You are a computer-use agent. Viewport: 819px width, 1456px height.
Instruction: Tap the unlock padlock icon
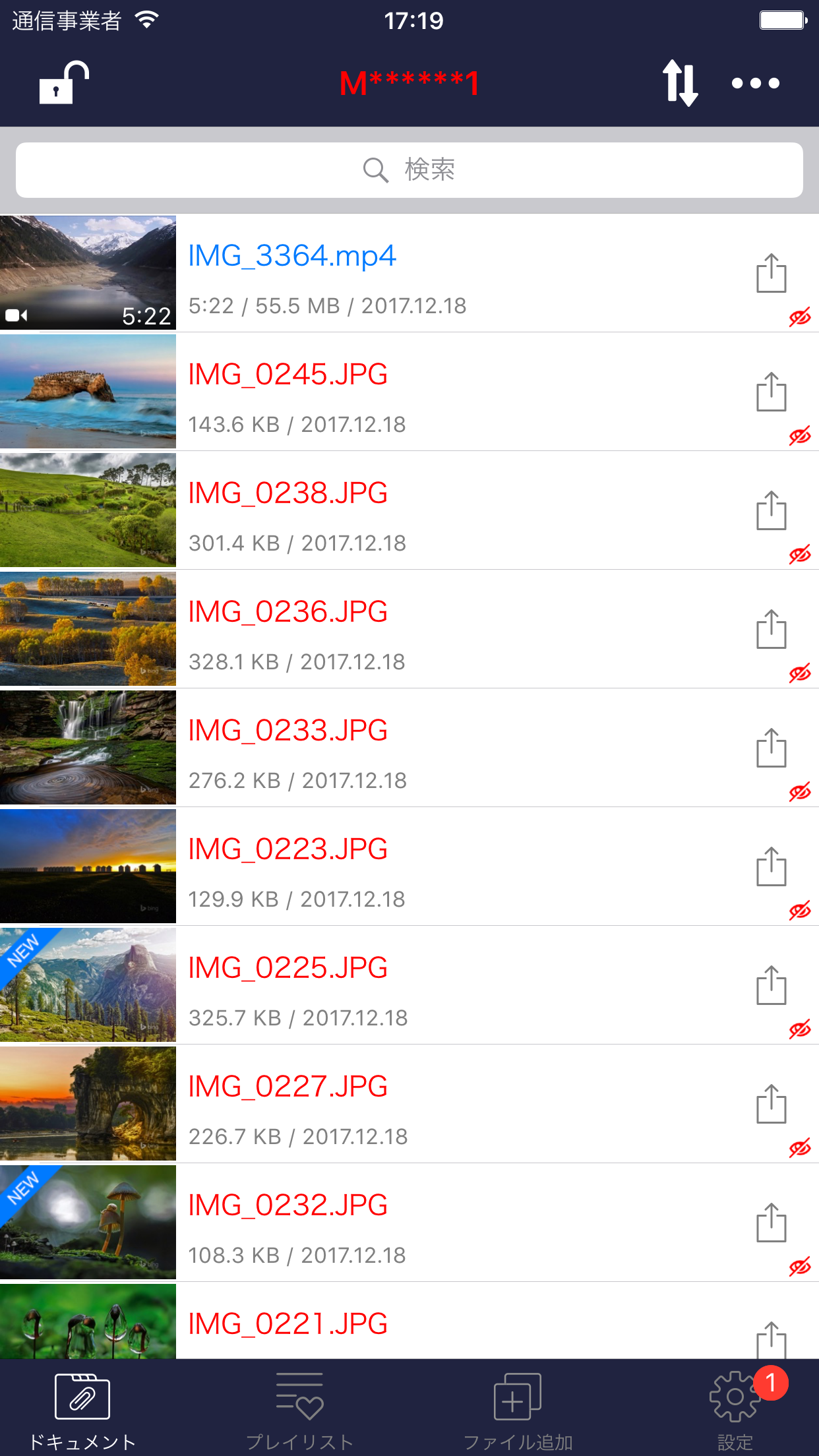click(64, 83)
